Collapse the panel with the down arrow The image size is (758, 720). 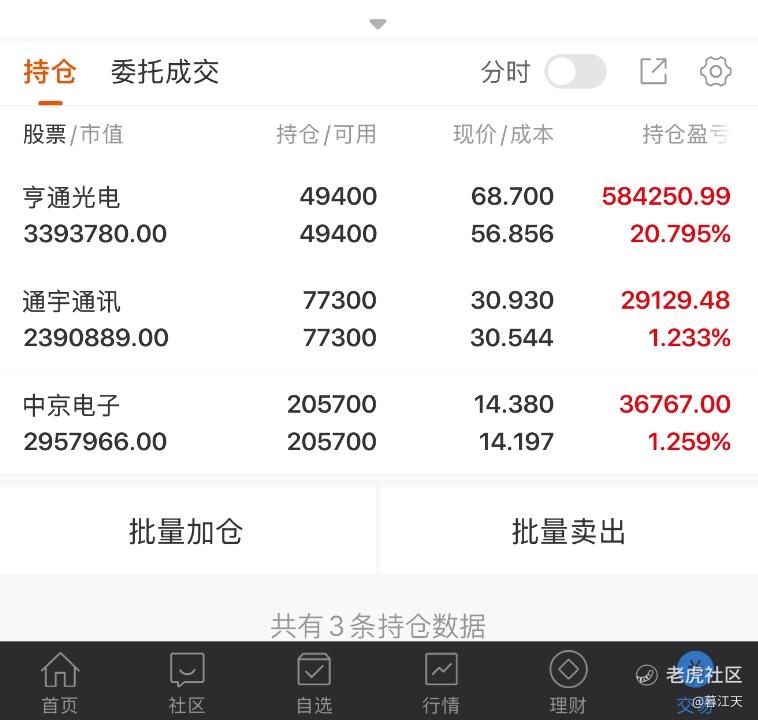[378, 24]
